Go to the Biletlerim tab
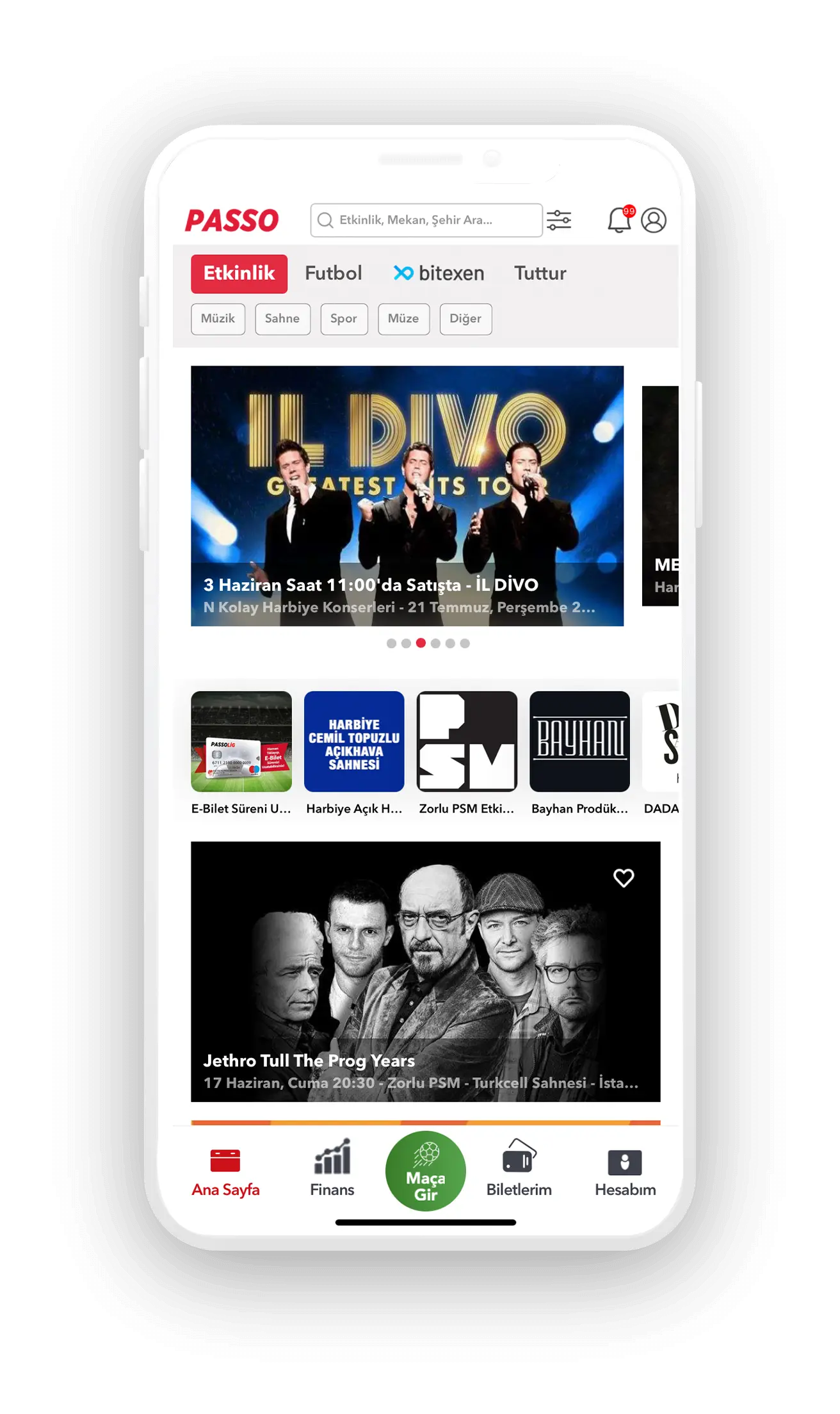This screenshot has width=840, height=1414. click(x=519, y=1171)
